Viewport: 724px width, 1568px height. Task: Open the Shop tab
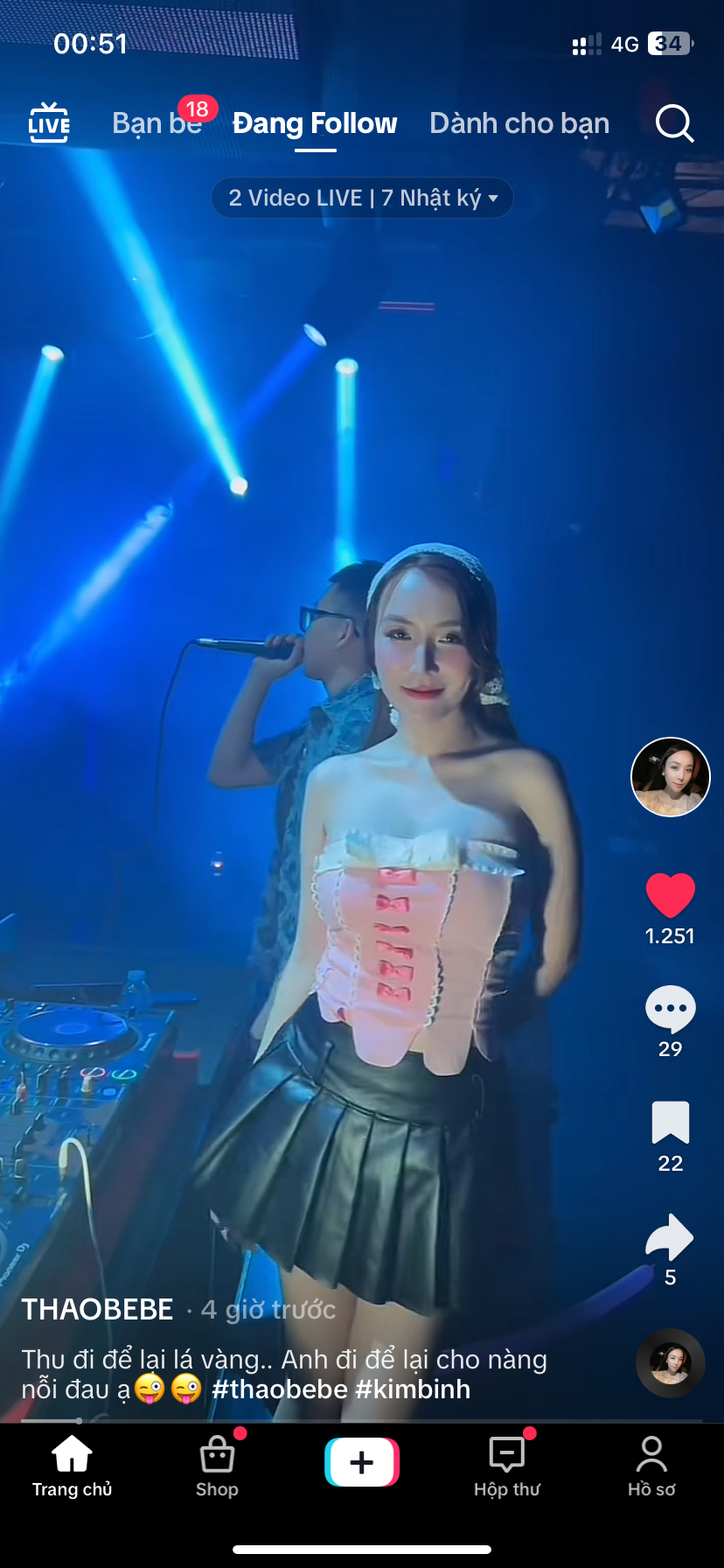click(217, 1466)
